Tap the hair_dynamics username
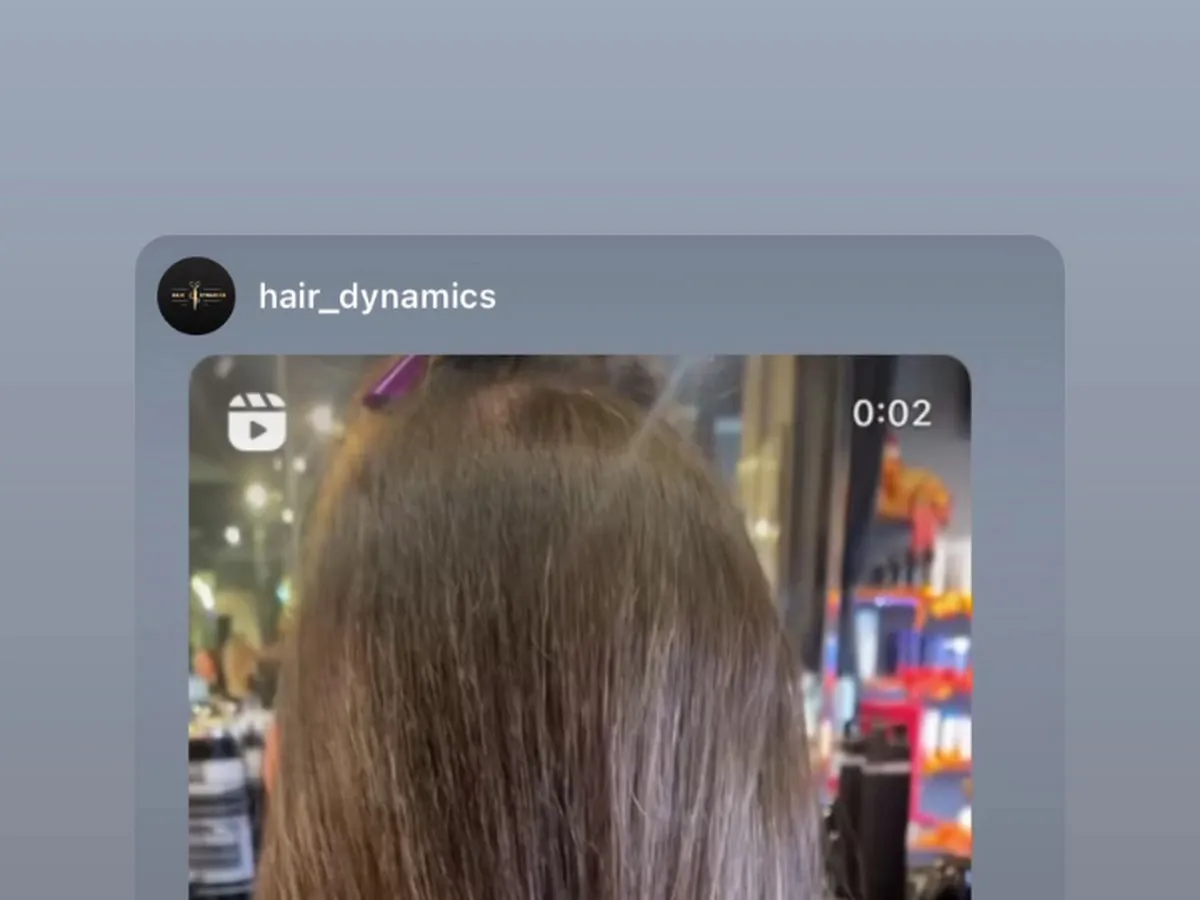1200x900 pixels. [377, 297]
